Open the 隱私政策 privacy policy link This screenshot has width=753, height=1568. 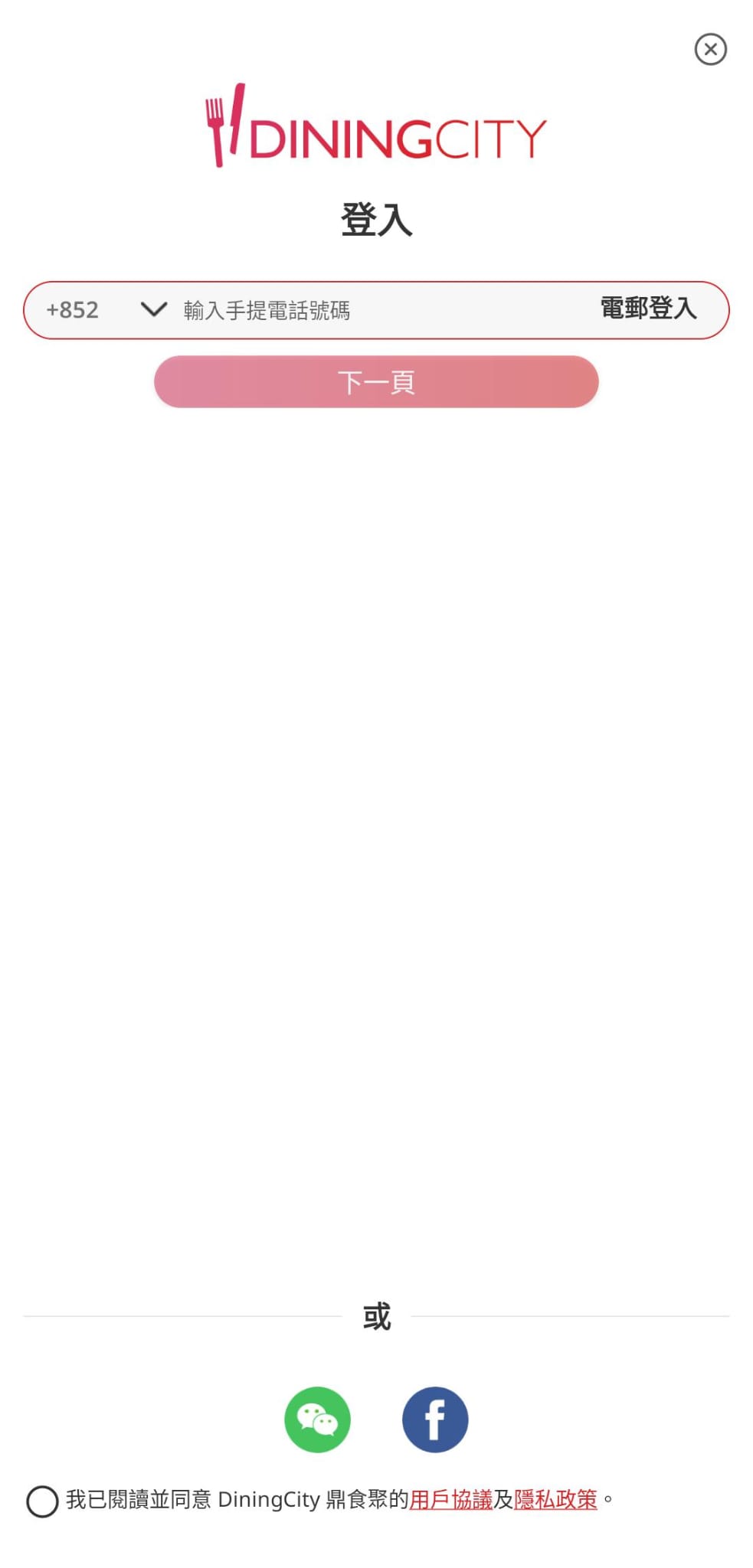555,1499
